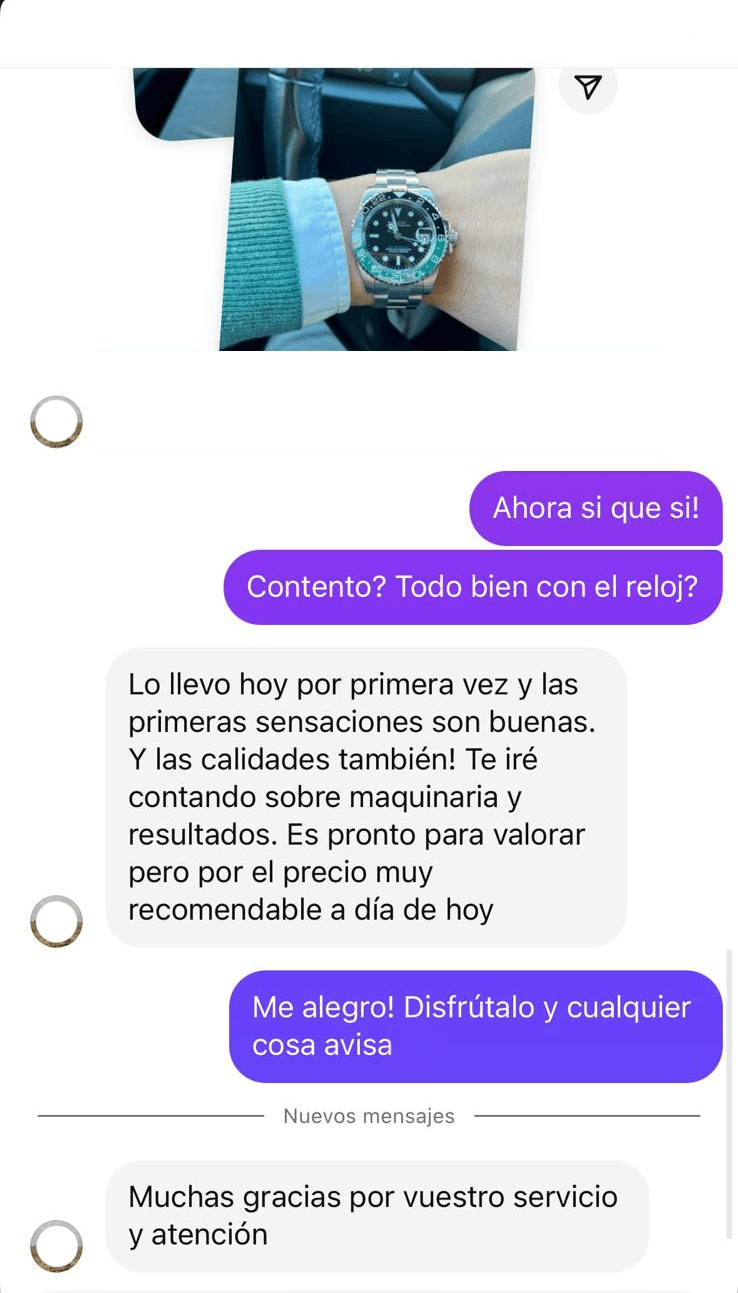Tap the 'Nuevos mensajes' divider label
Image resolution: width=738 pixels, height=1293 pixels.
tap(367, 1115)
